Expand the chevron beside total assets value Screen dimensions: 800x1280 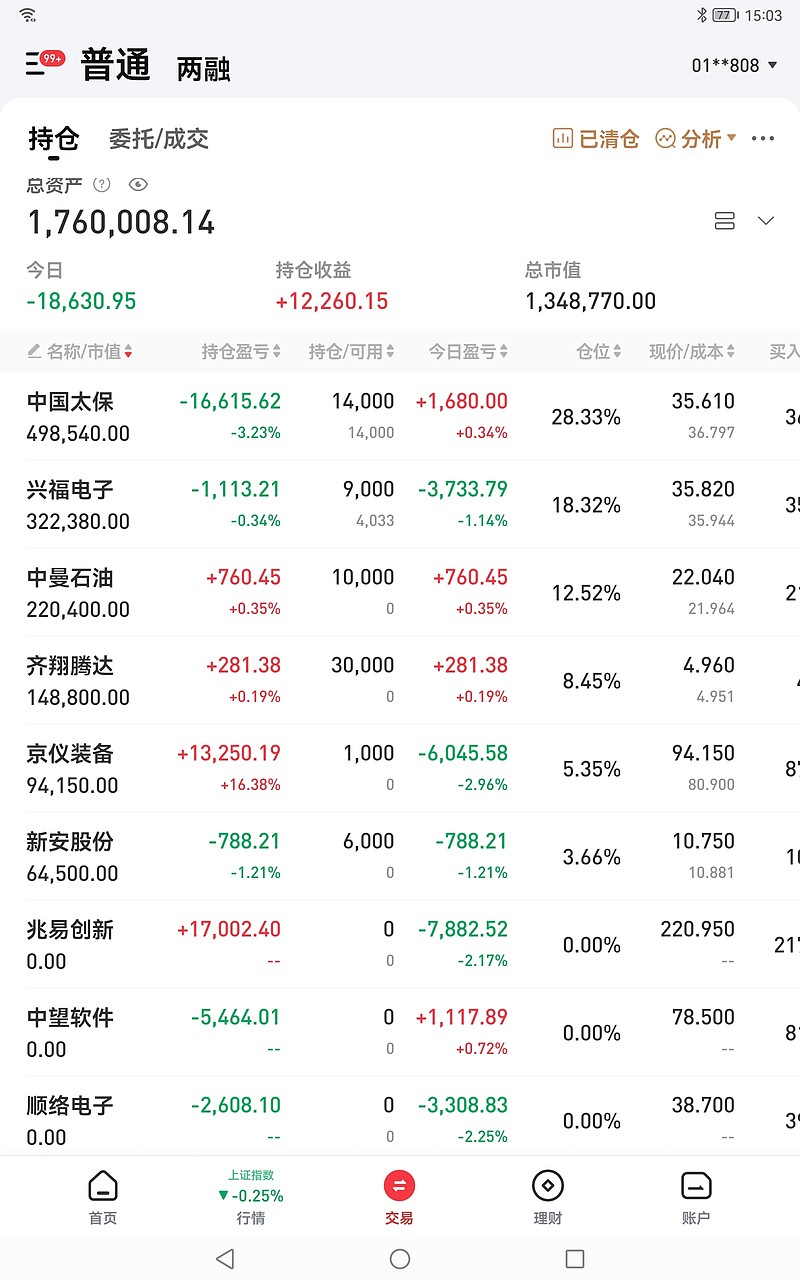(766, 220)
